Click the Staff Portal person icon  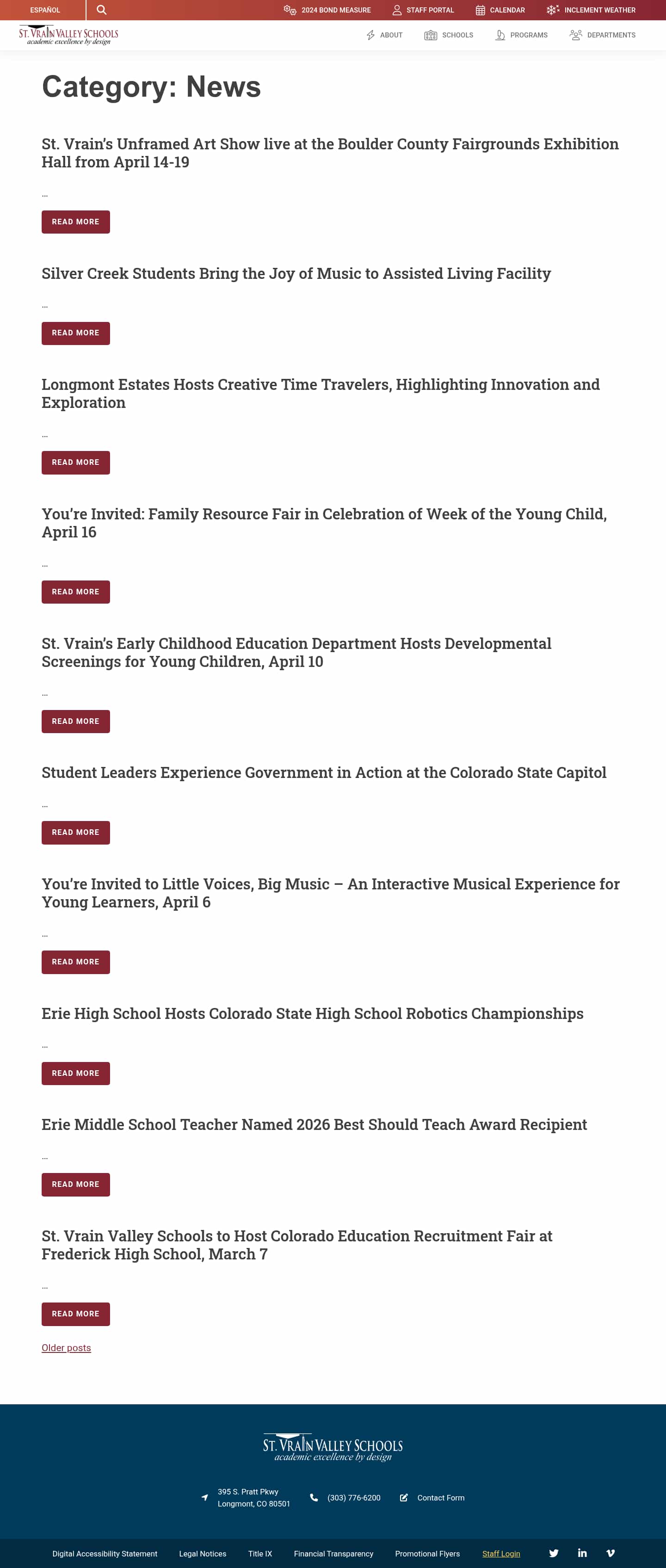pyautogui.click(x=397, y=10)
